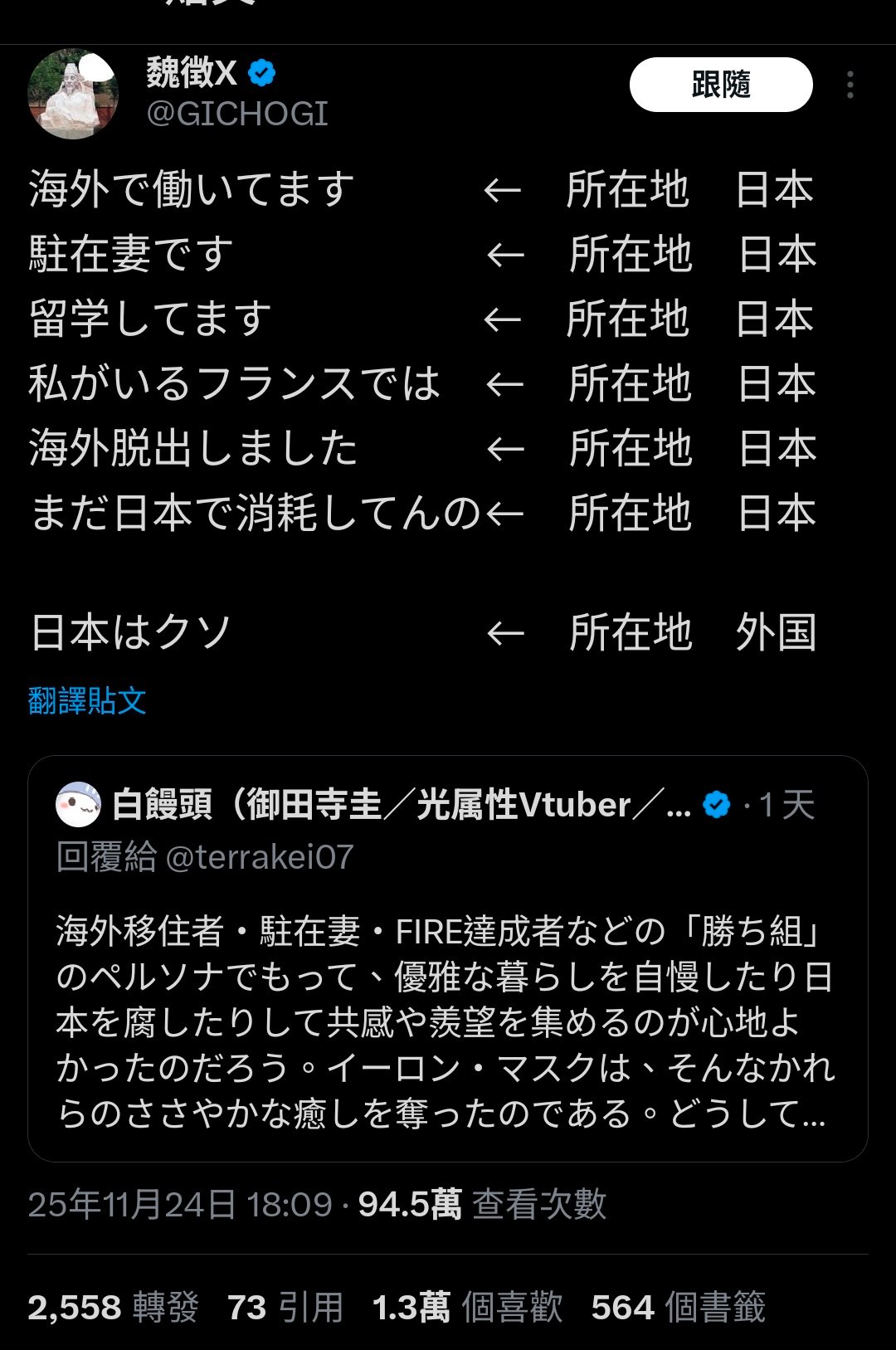Viewport: 896px width, 1350px height.
Task: Follow 魏徴X with the 跟隨 button
Action: click(720, 85)
